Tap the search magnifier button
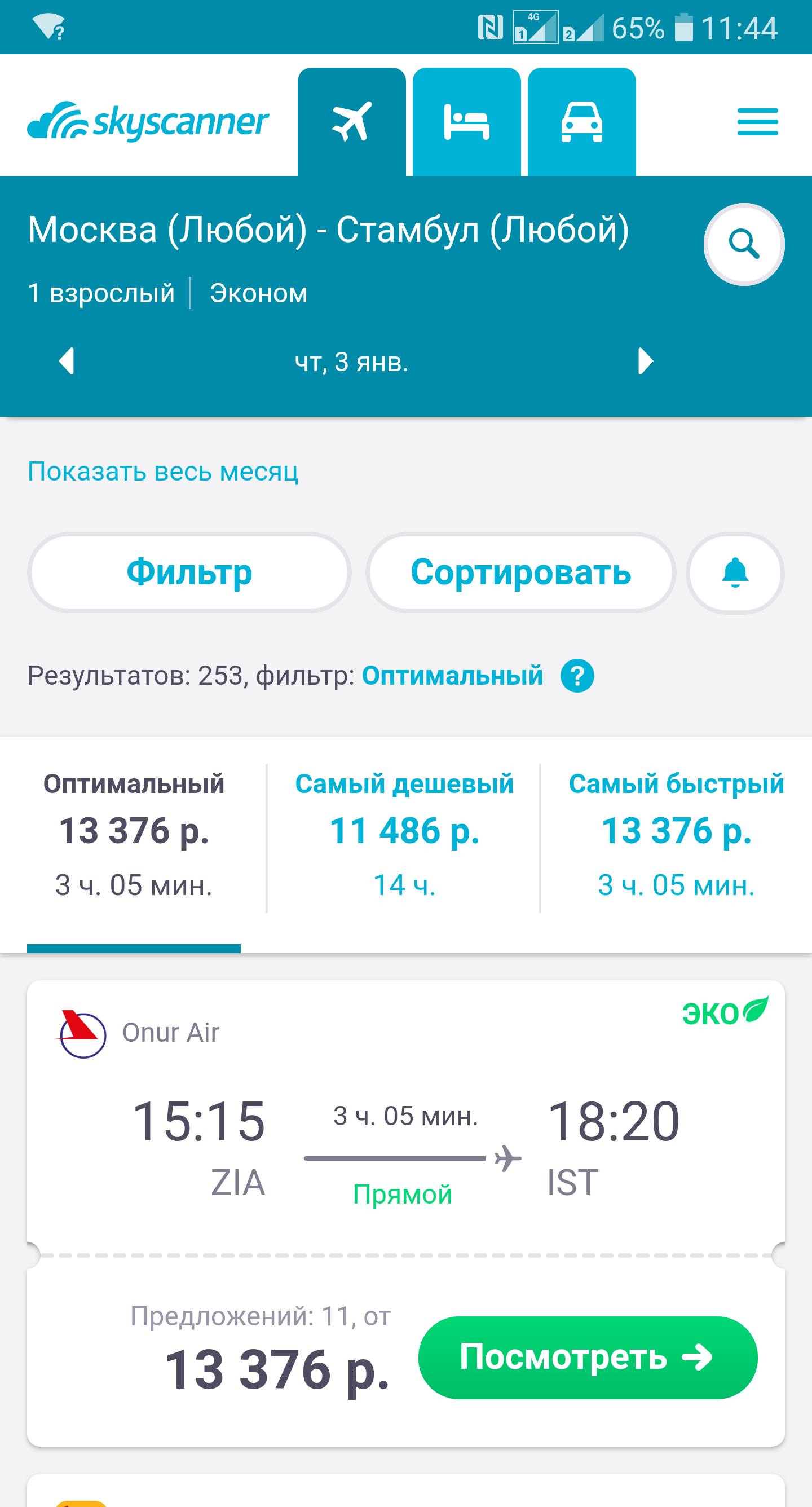This screenshot has height=1507, width=812. pos(744,244)
